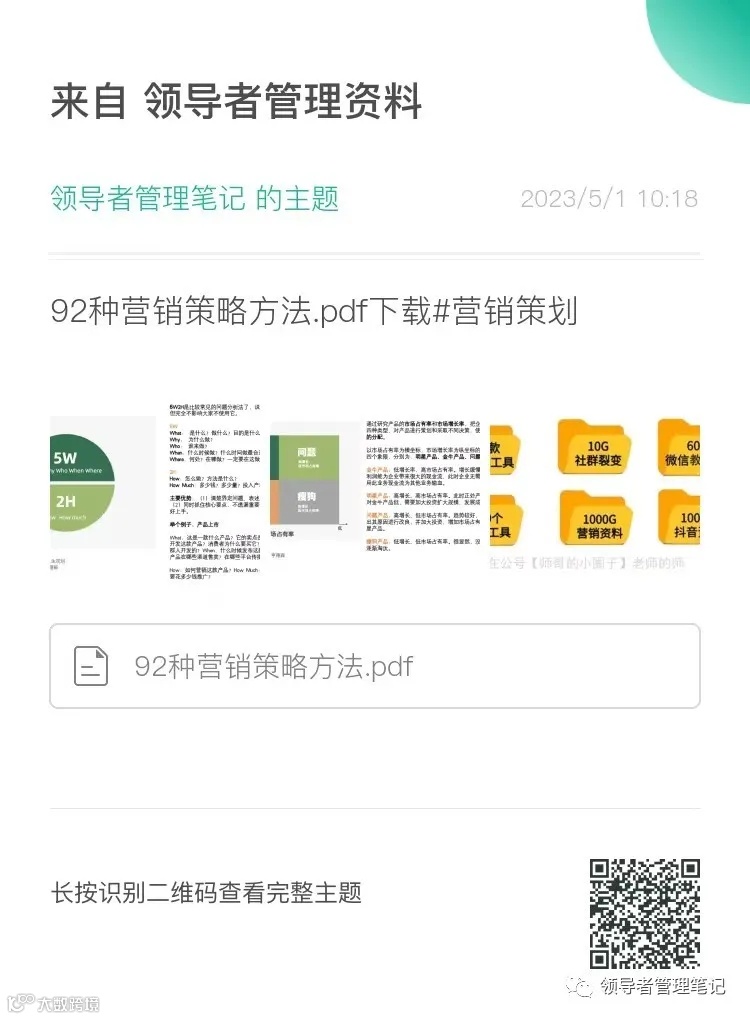
Task: Click the 领导者管理笔记 logo at page bottom
Action: [x=647, y=985]
